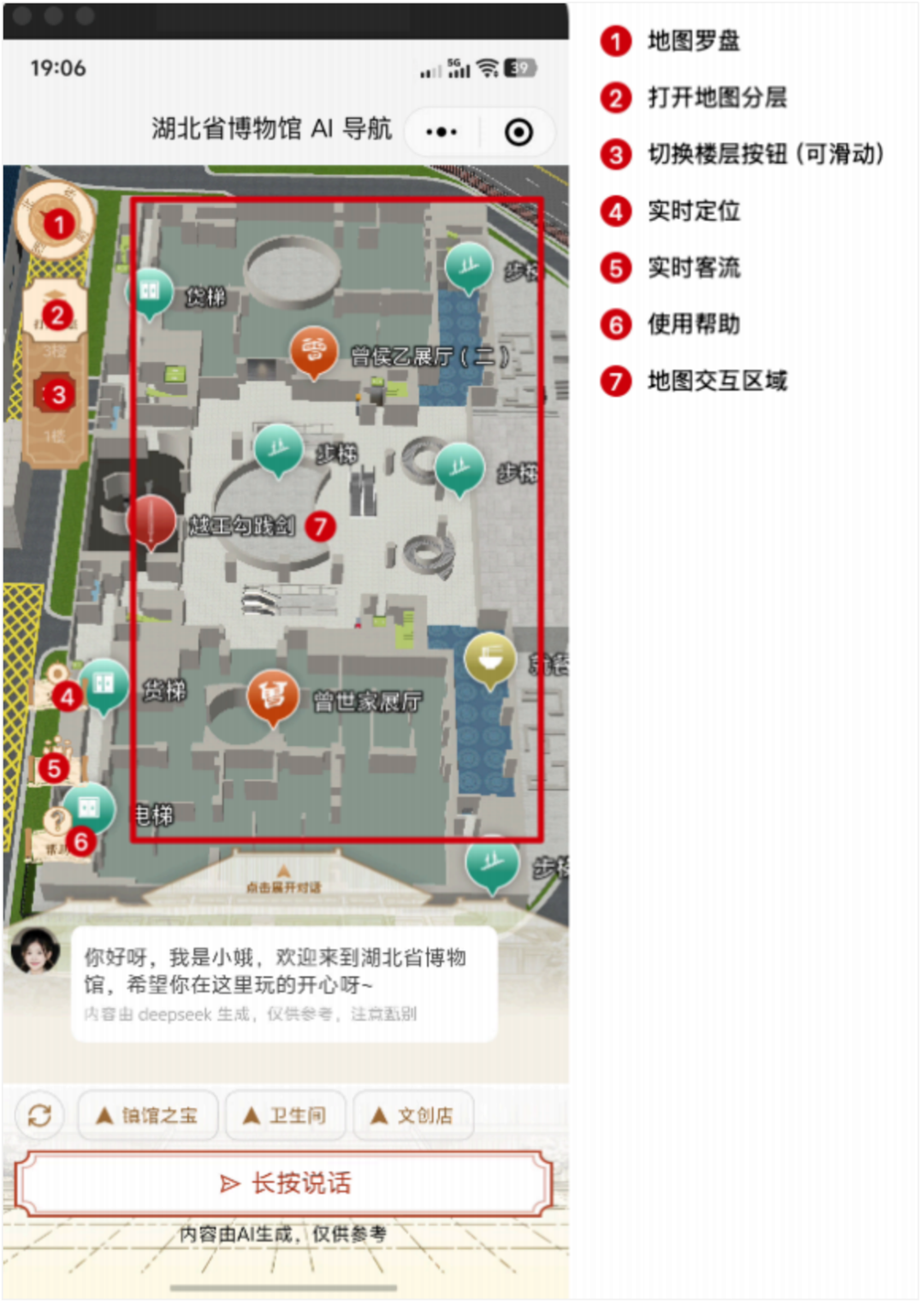Image resolution: width=924 pixels, height=1305 pixels.
Task: Click the refresh icon near bottom left
Action: coord(39,1116)
